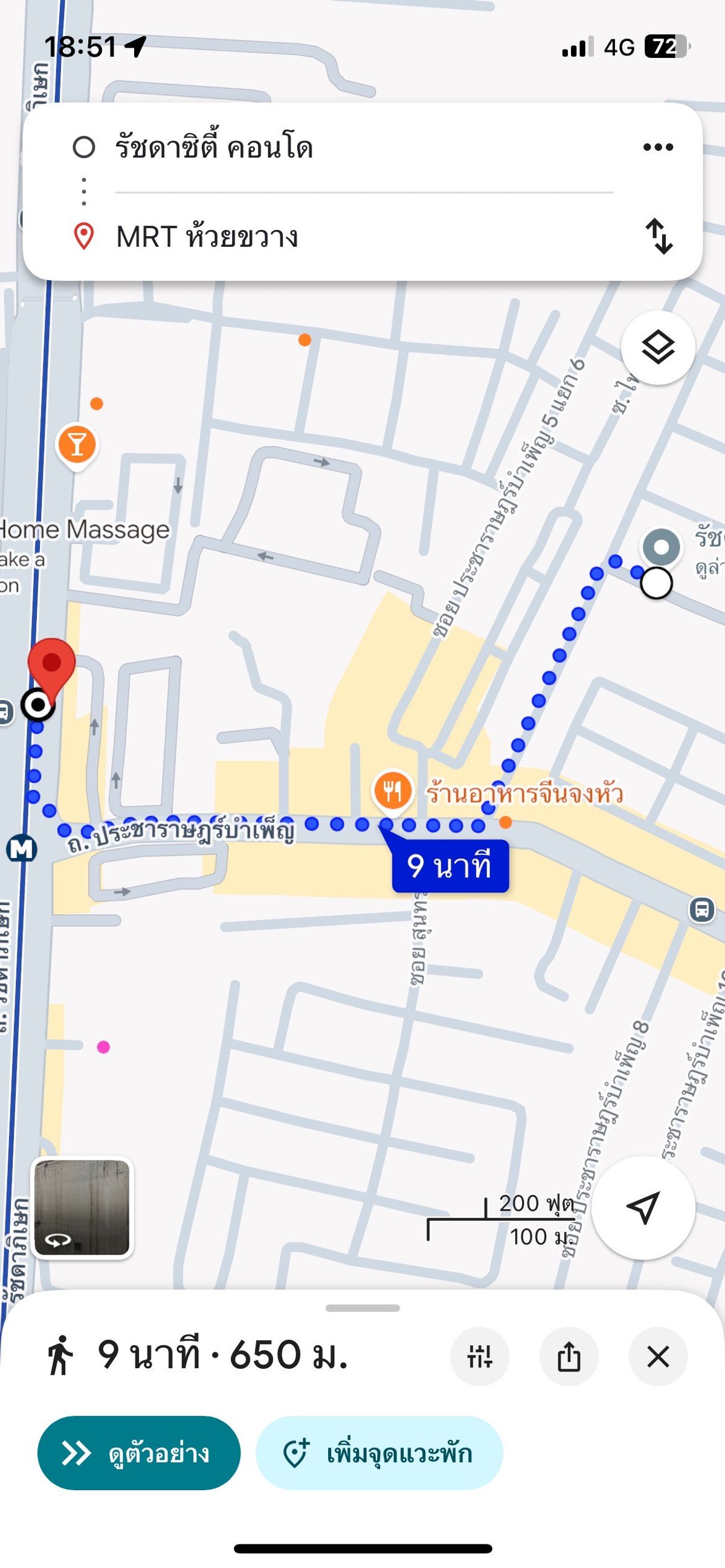Recenter map on my location
Viewport: 725px width, 1568px height.
(643, 1208)
